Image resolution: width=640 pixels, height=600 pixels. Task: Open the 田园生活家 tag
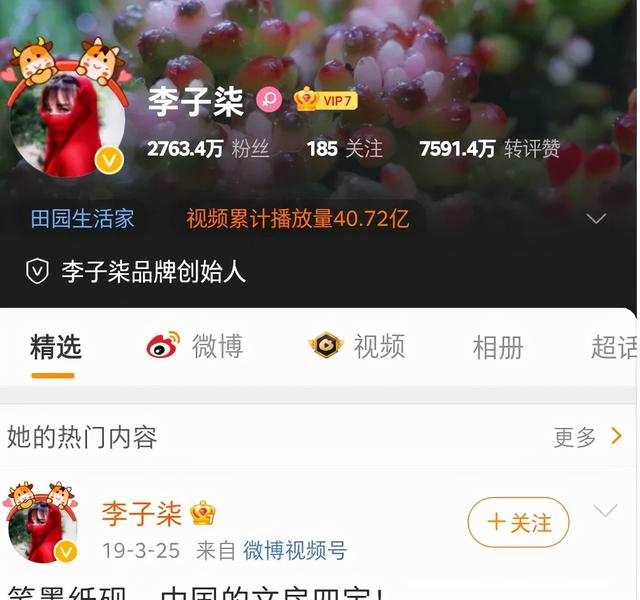pyautogui.click(x=82, y=218)
